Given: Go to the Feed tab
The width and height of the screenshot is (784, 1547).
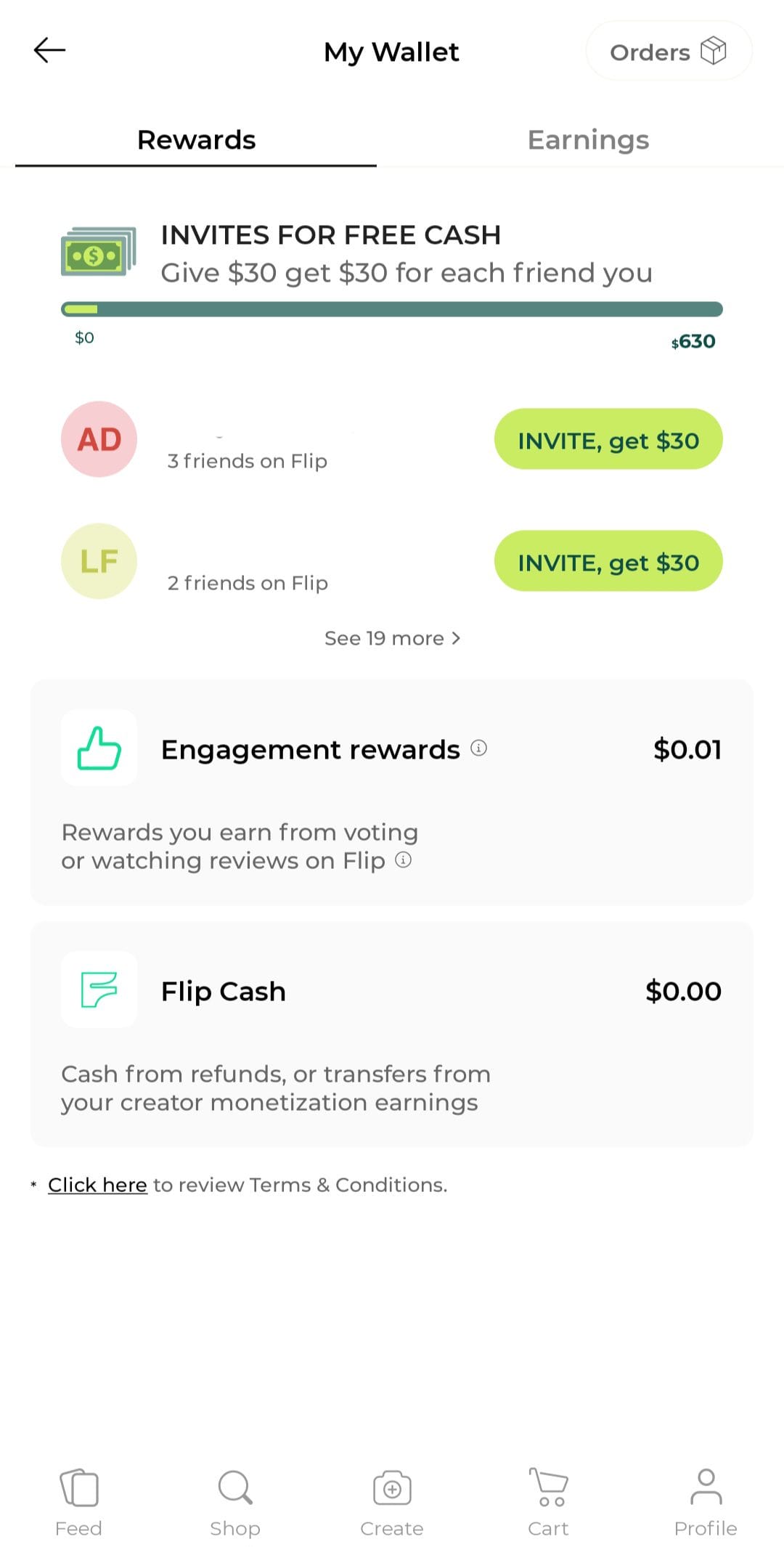Looking at the screenshot, I should (78, 1502).
